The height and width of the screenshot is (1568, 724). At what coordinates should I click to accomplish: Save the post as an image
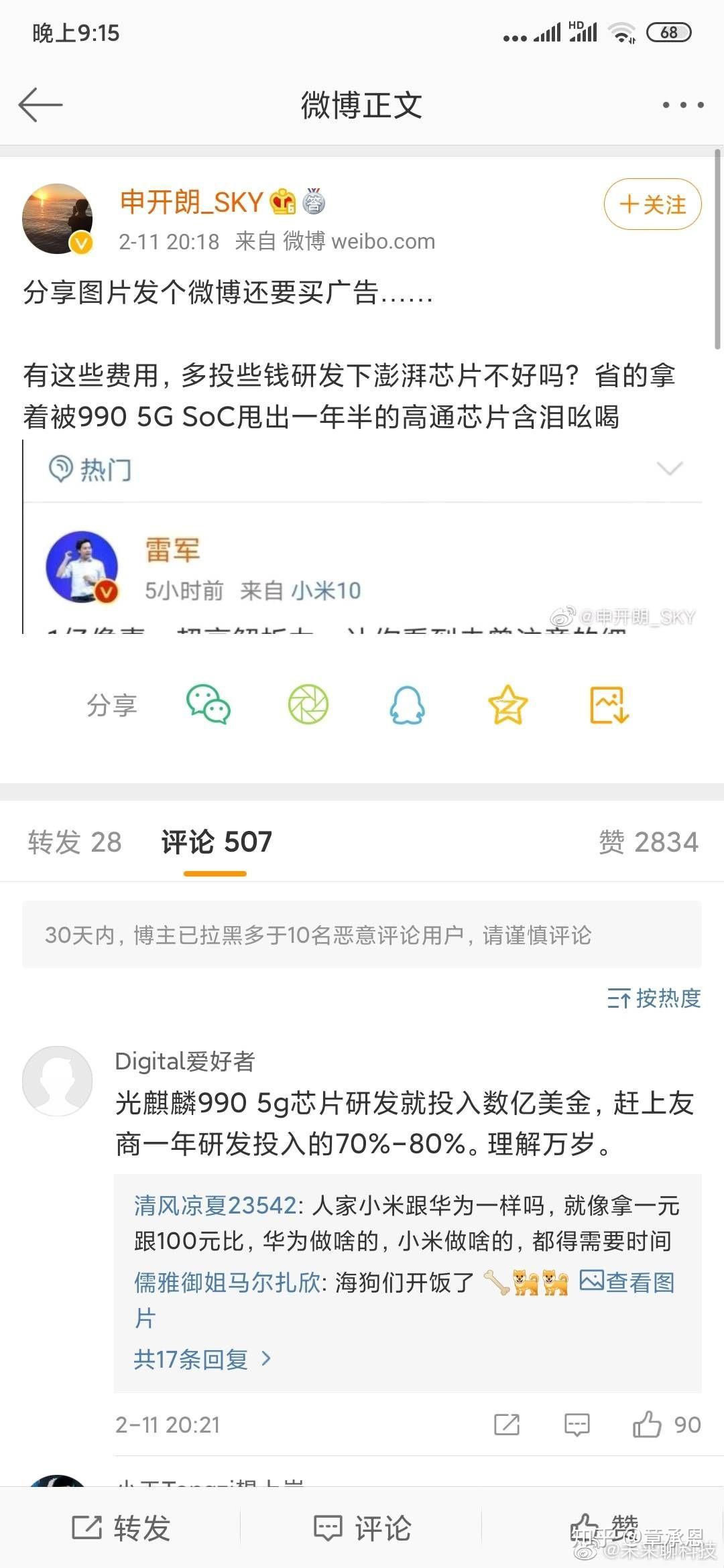click(x=609, y=704)
